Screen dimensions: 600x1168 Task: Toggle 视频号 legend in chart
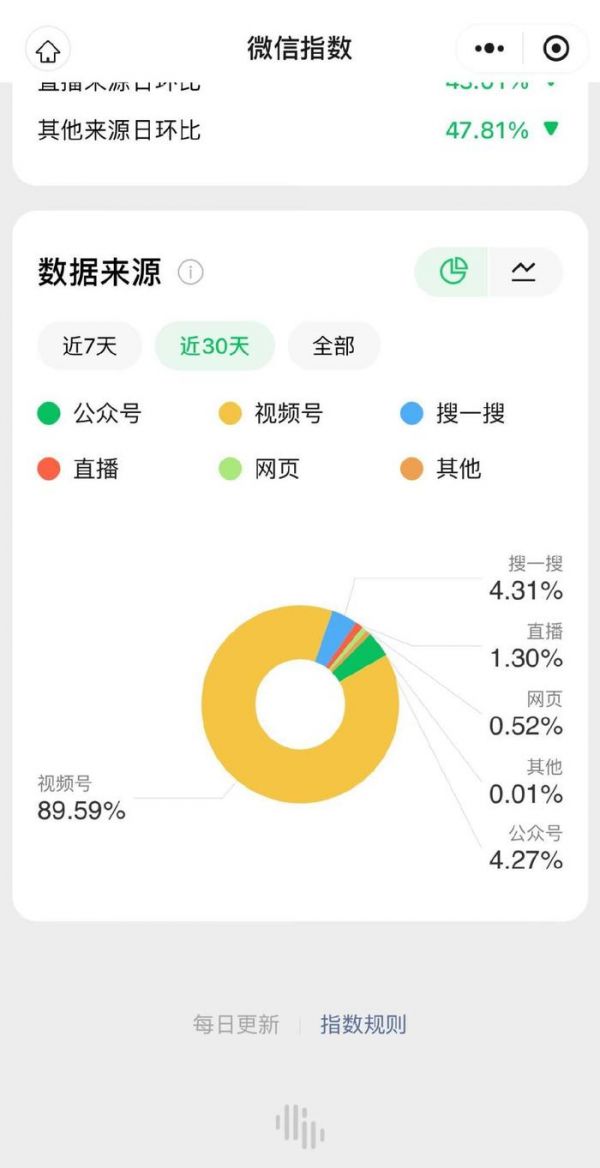[271, 413]
